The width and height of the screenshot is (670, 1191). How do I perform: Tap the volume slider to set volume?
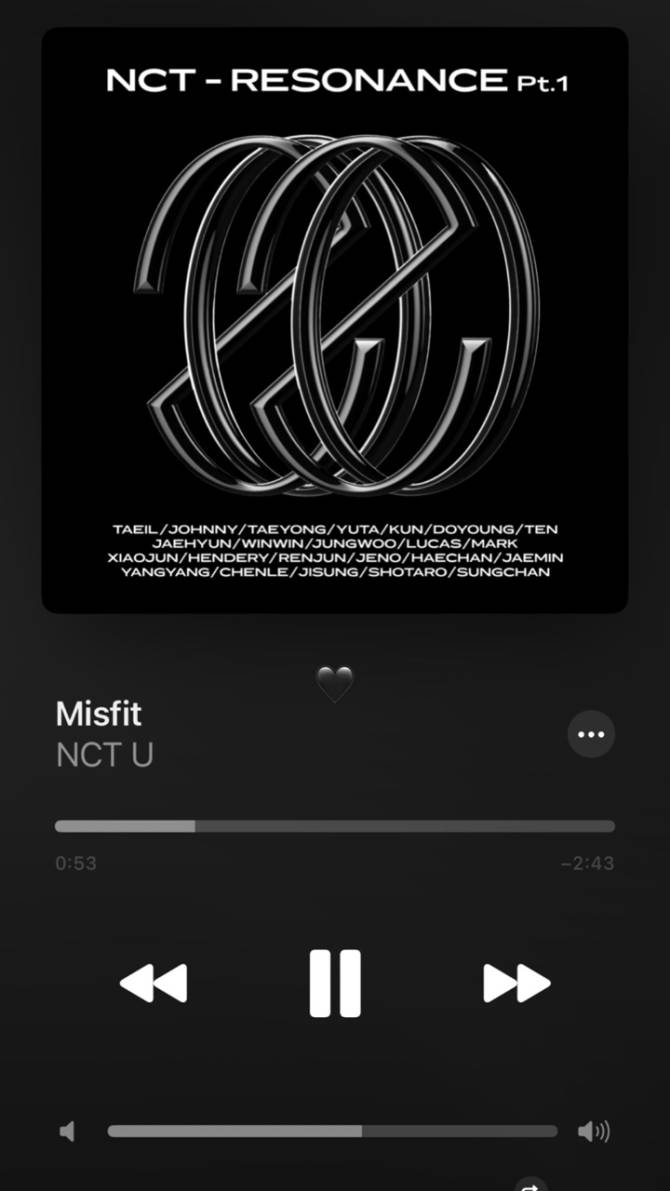pos(332,1131)
